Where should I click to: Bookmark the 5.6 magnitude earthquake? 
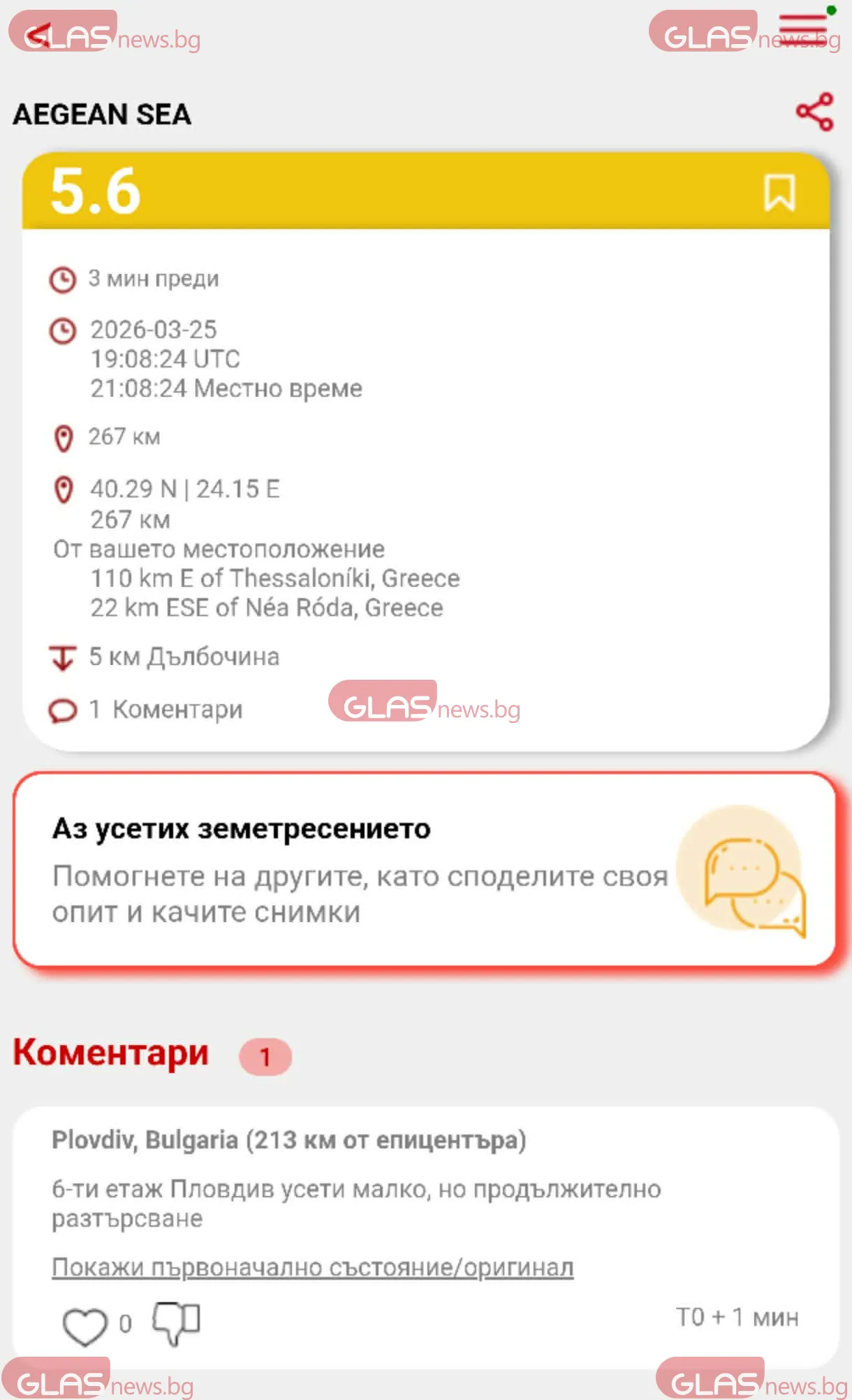[x=779, y=192]
